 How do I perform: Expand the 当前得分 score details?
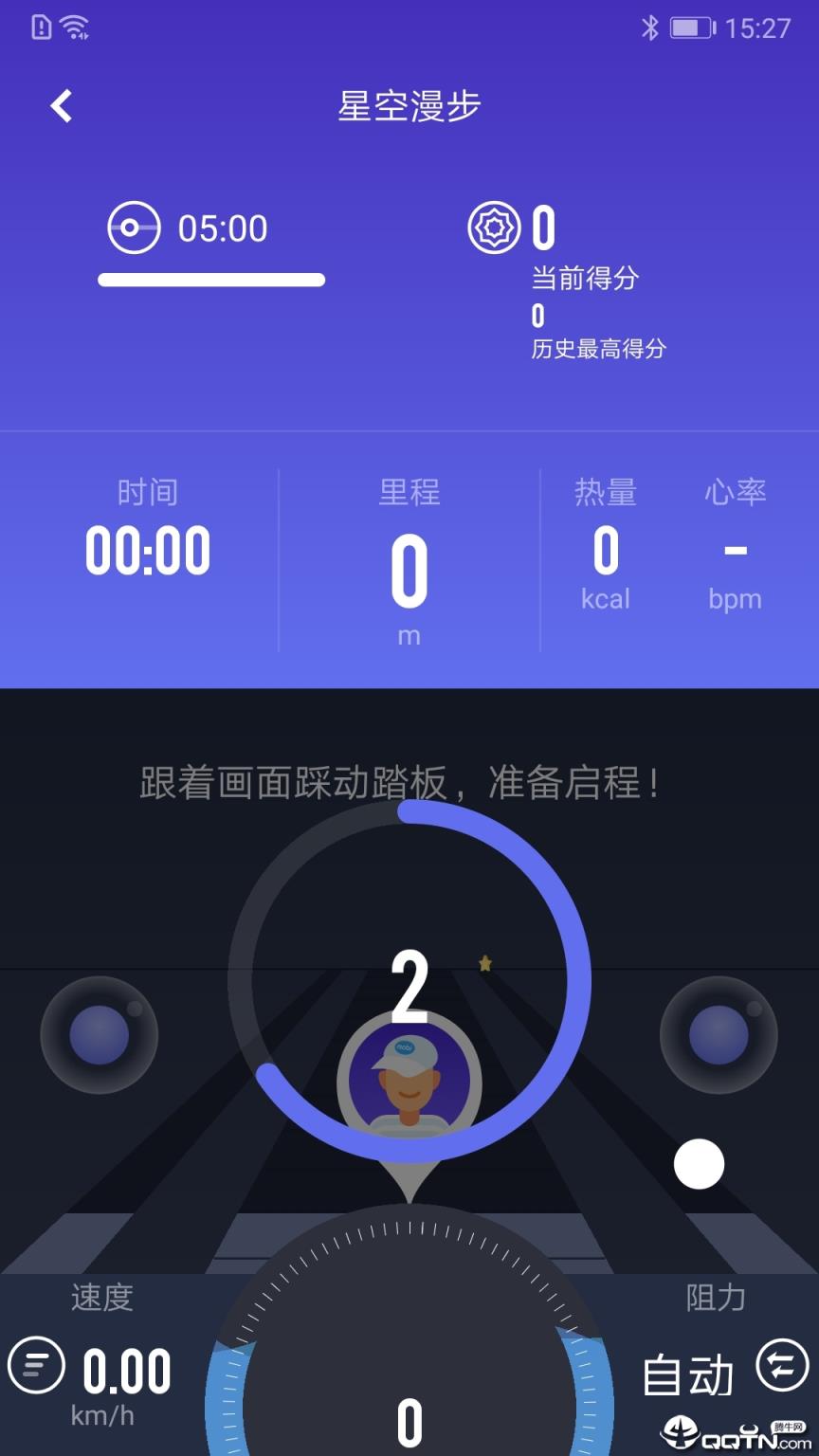pyautogui.click(x=585, y=280)
